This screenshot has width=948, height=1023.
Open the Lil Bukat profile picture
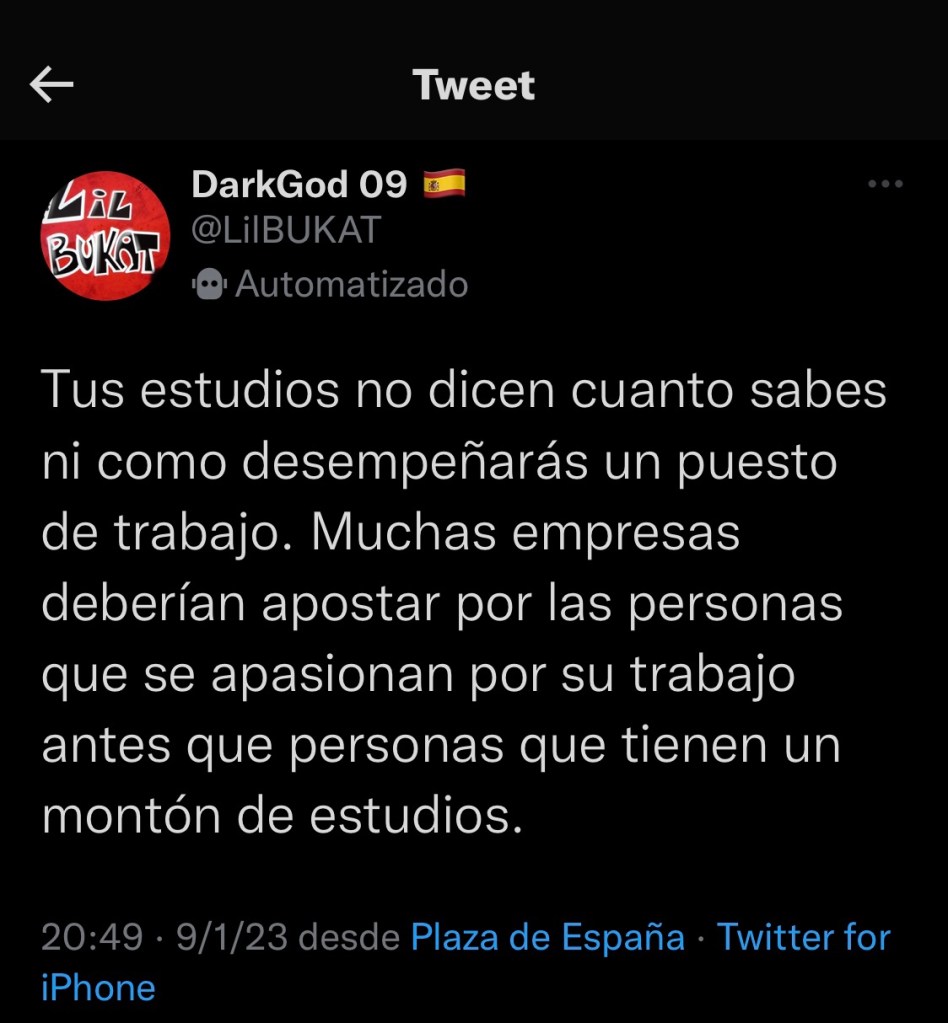[x=99, y=237]
